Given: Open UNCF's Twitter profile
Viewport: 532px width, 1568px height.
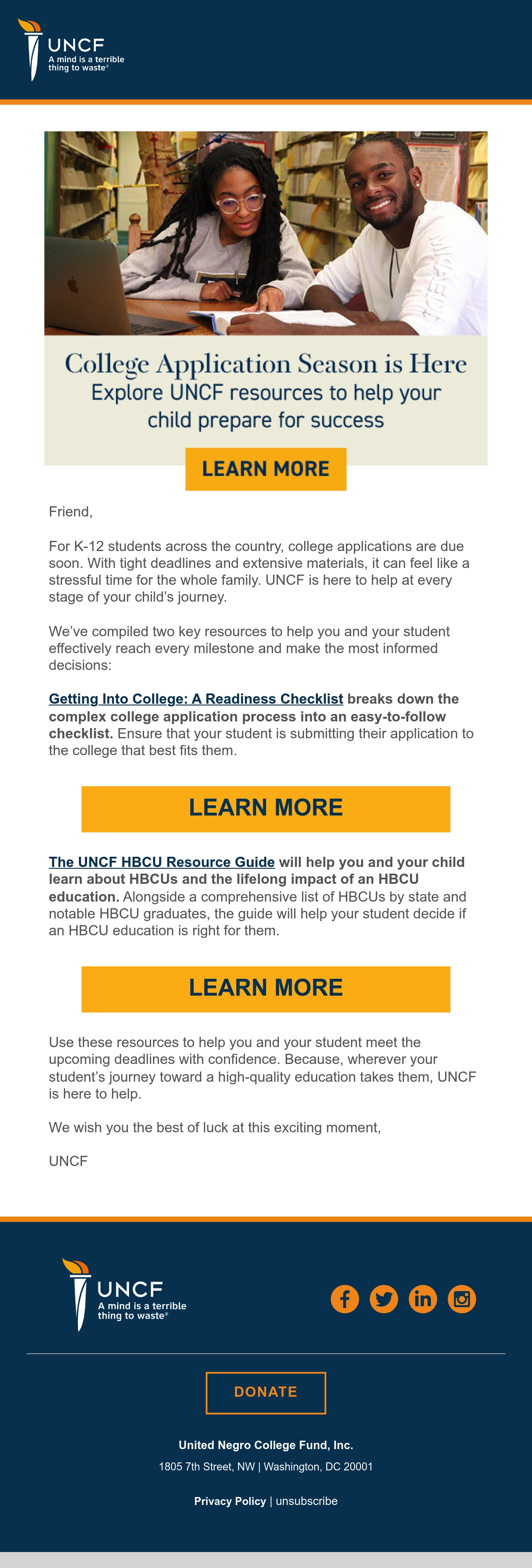Looking at the screenshot, I should pos(383,1299).
